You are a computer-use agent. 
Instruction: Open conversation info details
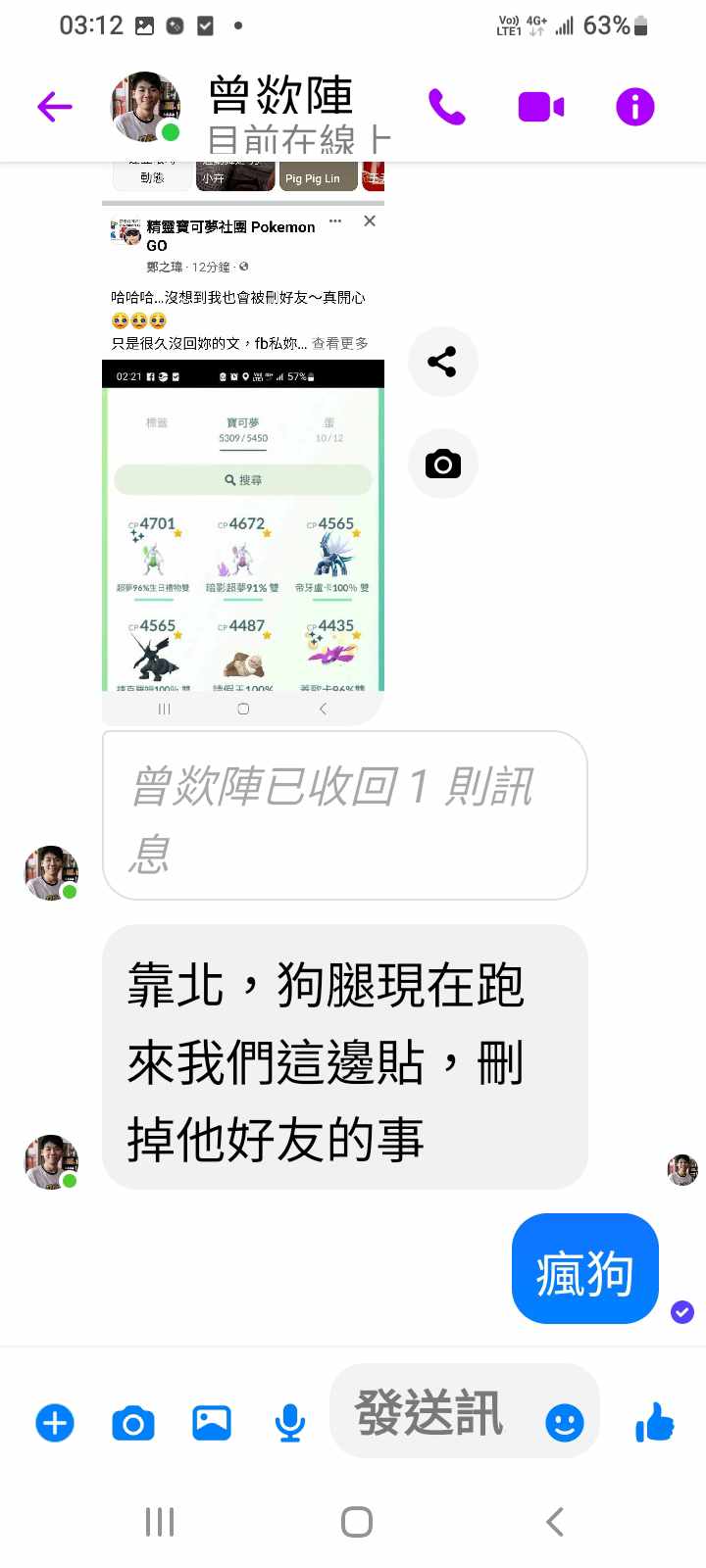pyautogui.click(x=634, y=107)
